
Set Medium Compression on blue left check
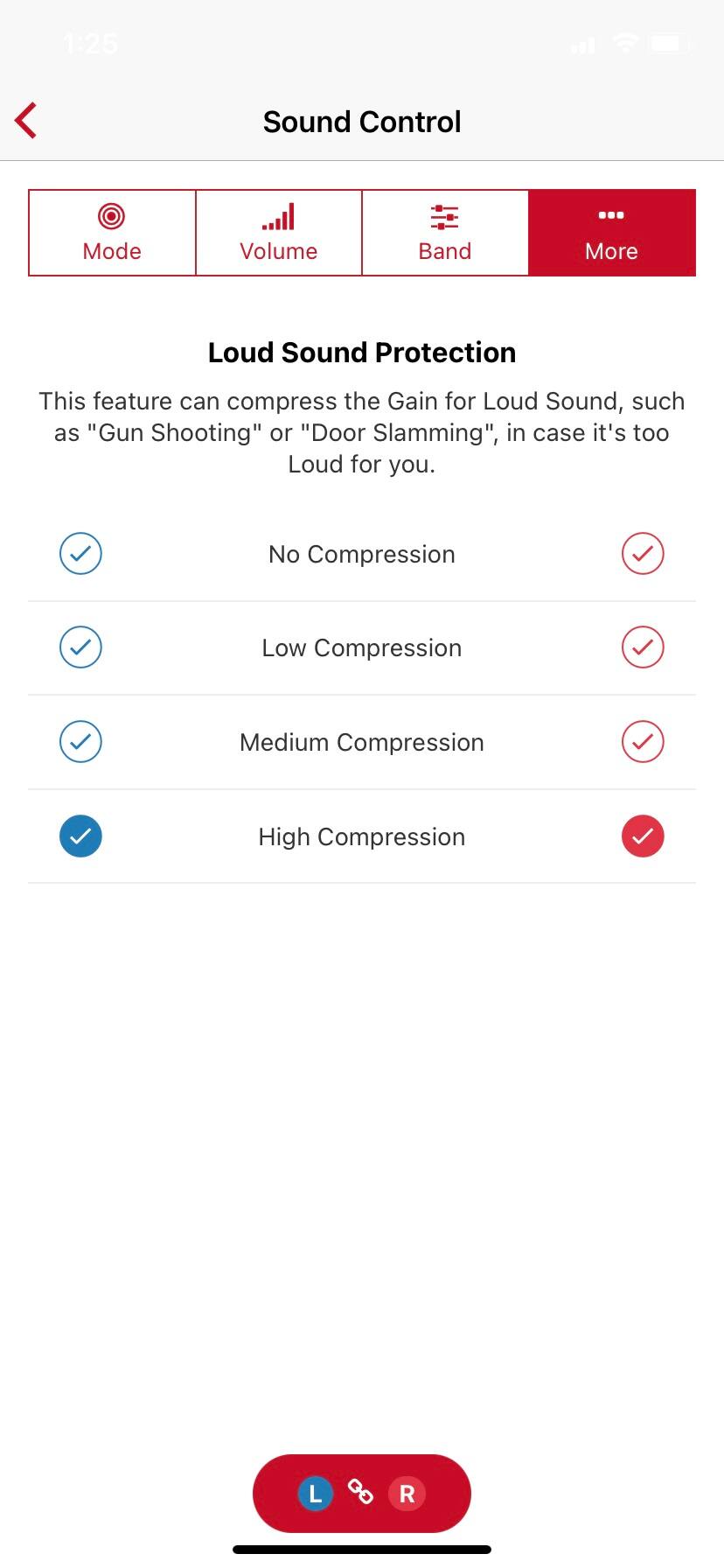80,742
